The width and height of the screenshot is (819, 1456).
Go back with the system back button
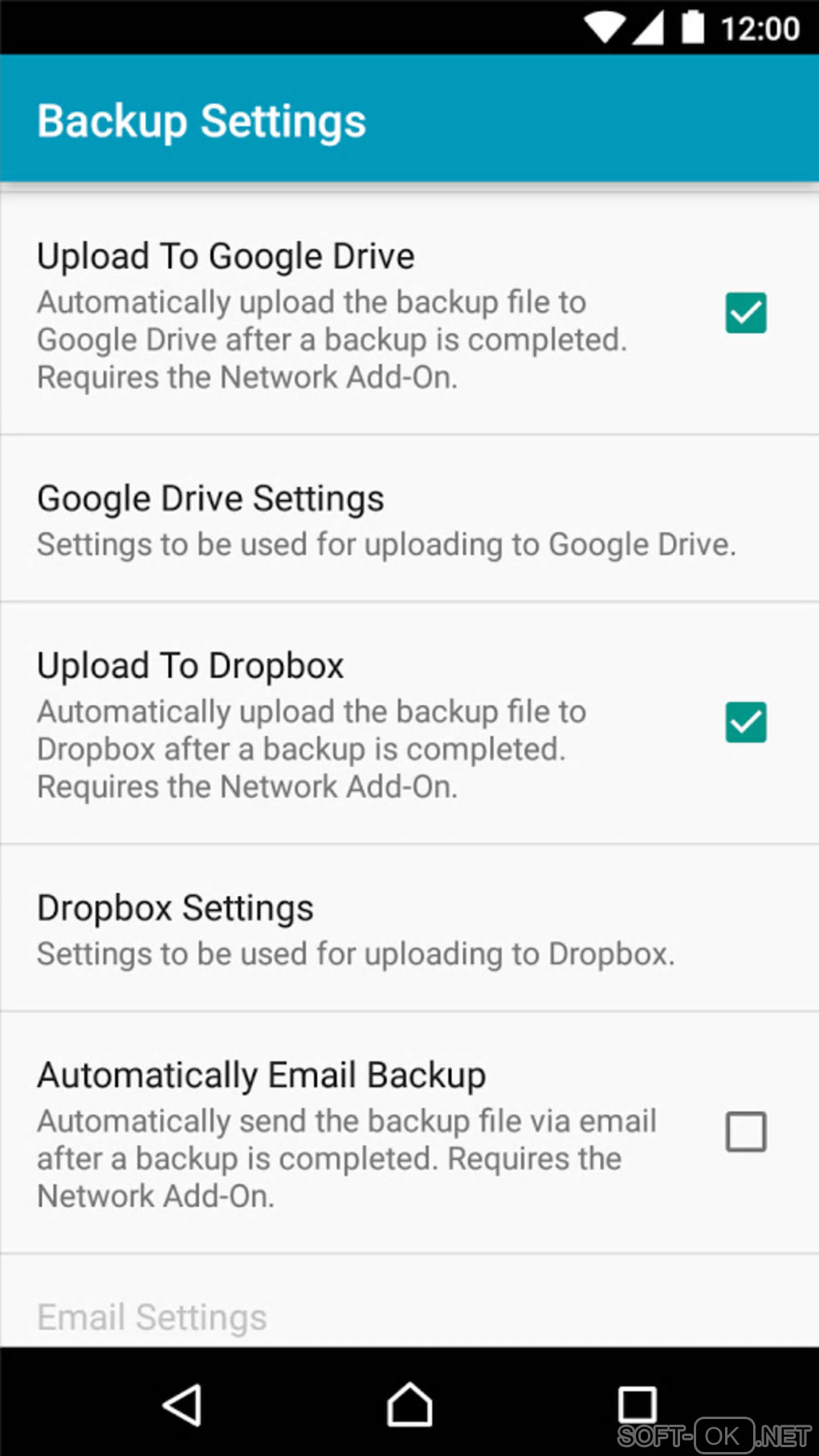tap(182, 1405)
